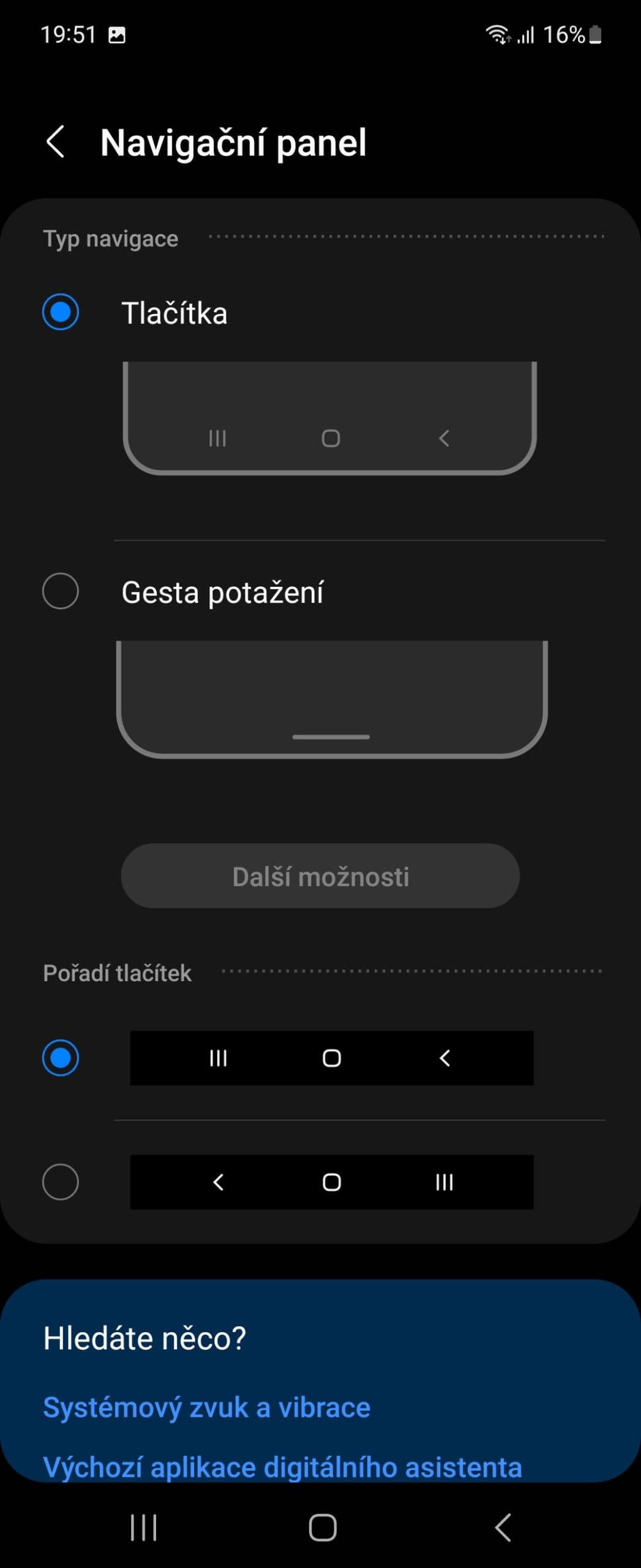Screen dimensions: 641x1568
Task: Select the Gesta potažení navigation type
Action: point(61,592)
